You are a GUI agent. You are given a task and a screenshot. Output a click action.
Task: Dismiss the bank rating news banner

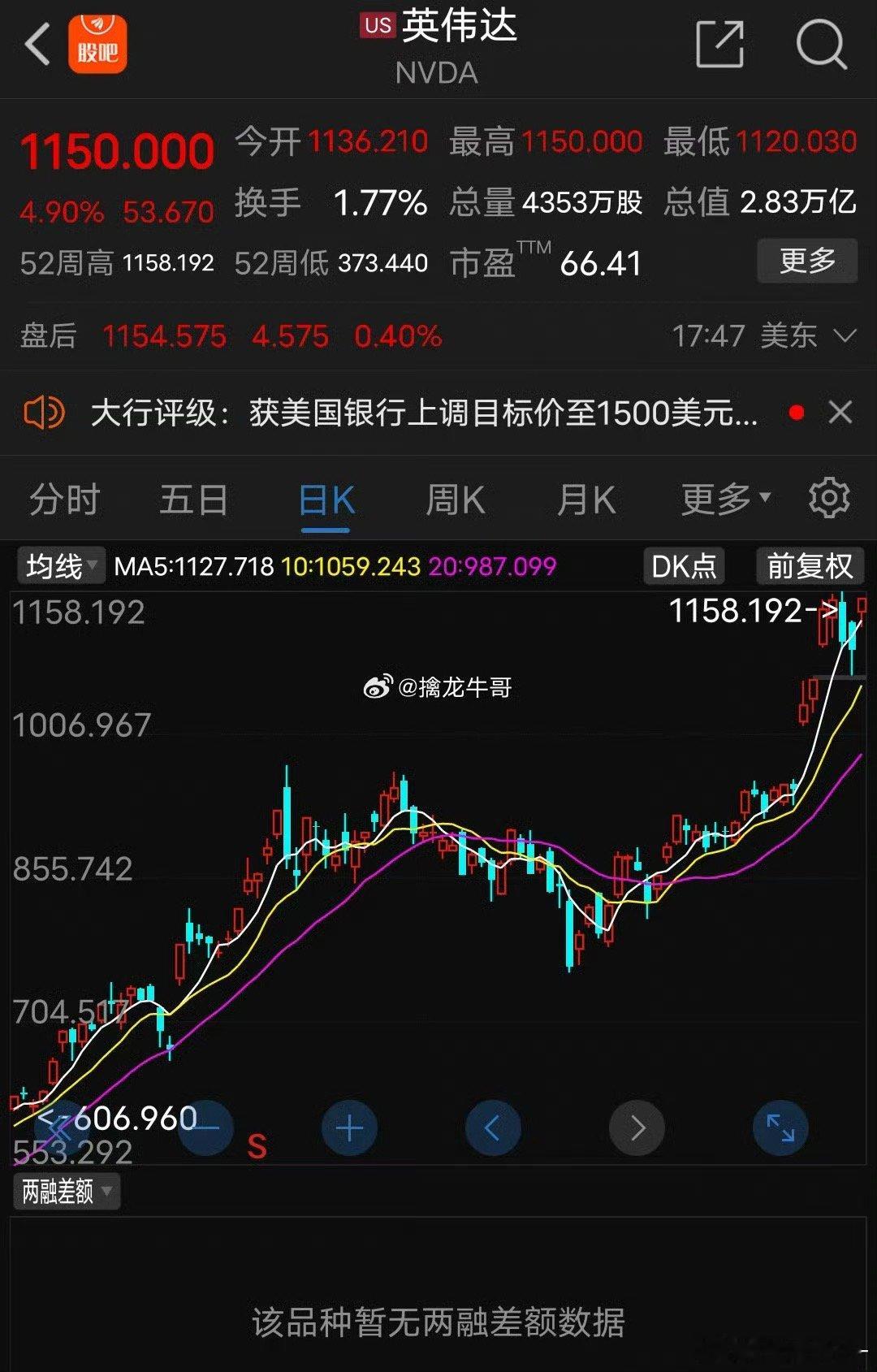point(840,413)
